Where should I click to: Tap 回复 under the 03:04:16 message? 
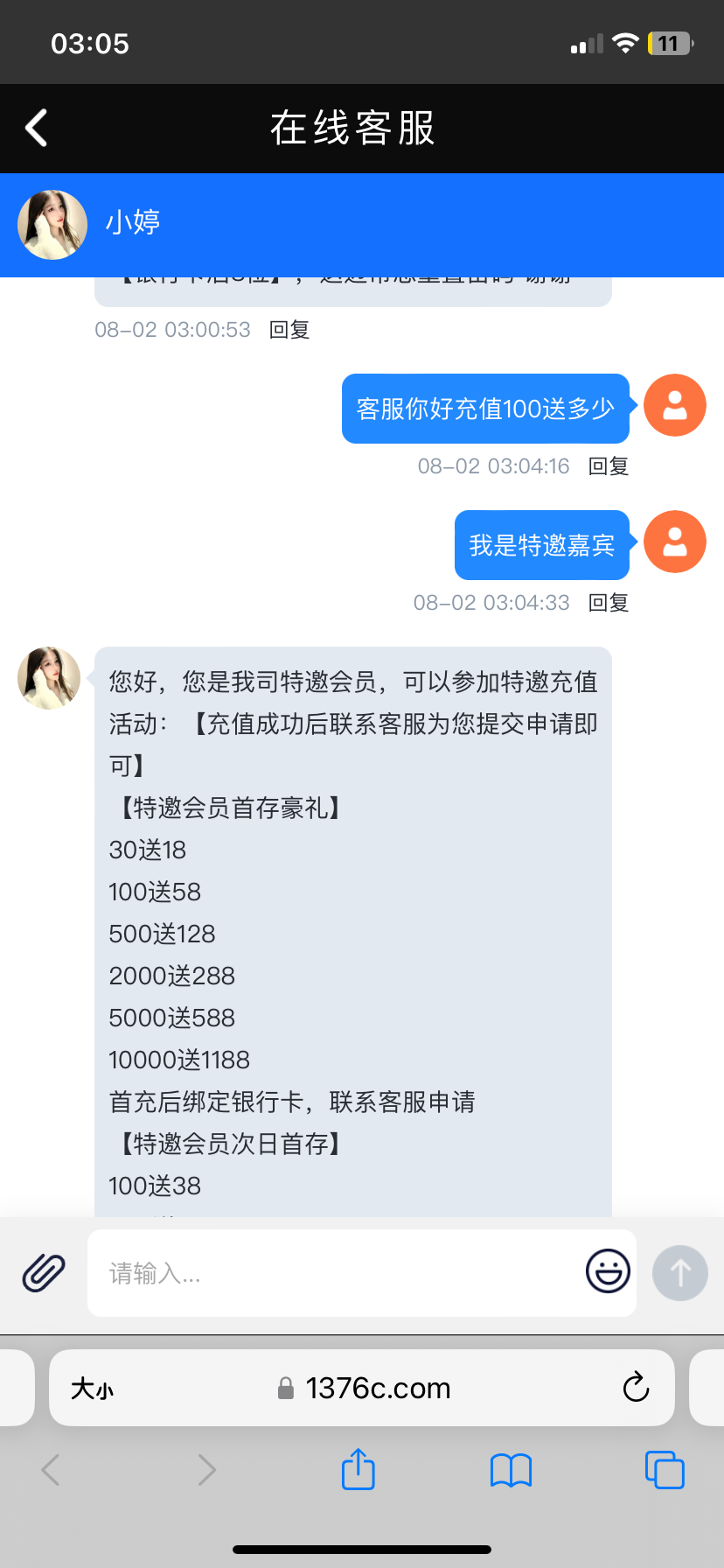point(607,466)
